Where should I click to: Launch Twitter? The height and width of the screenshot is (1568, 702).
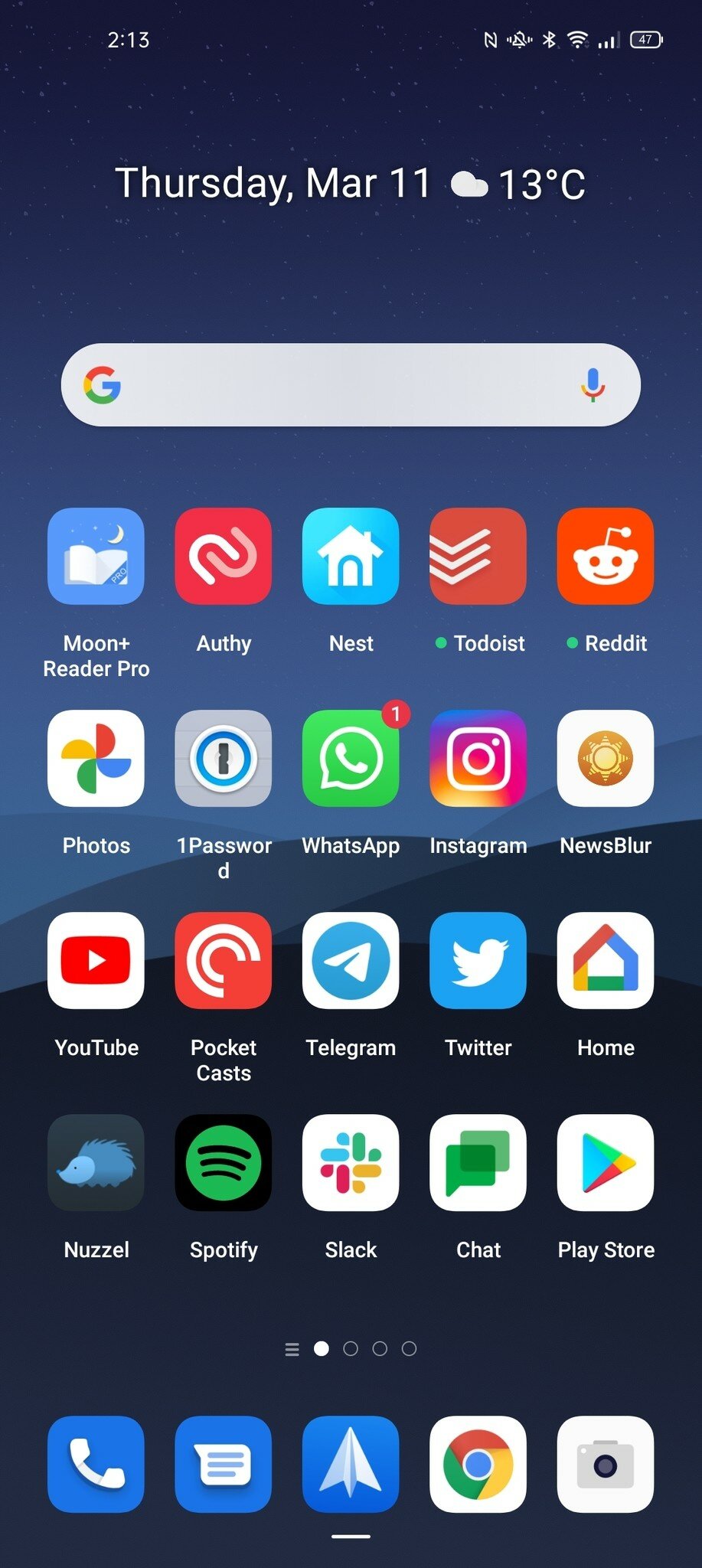(478, 961)
